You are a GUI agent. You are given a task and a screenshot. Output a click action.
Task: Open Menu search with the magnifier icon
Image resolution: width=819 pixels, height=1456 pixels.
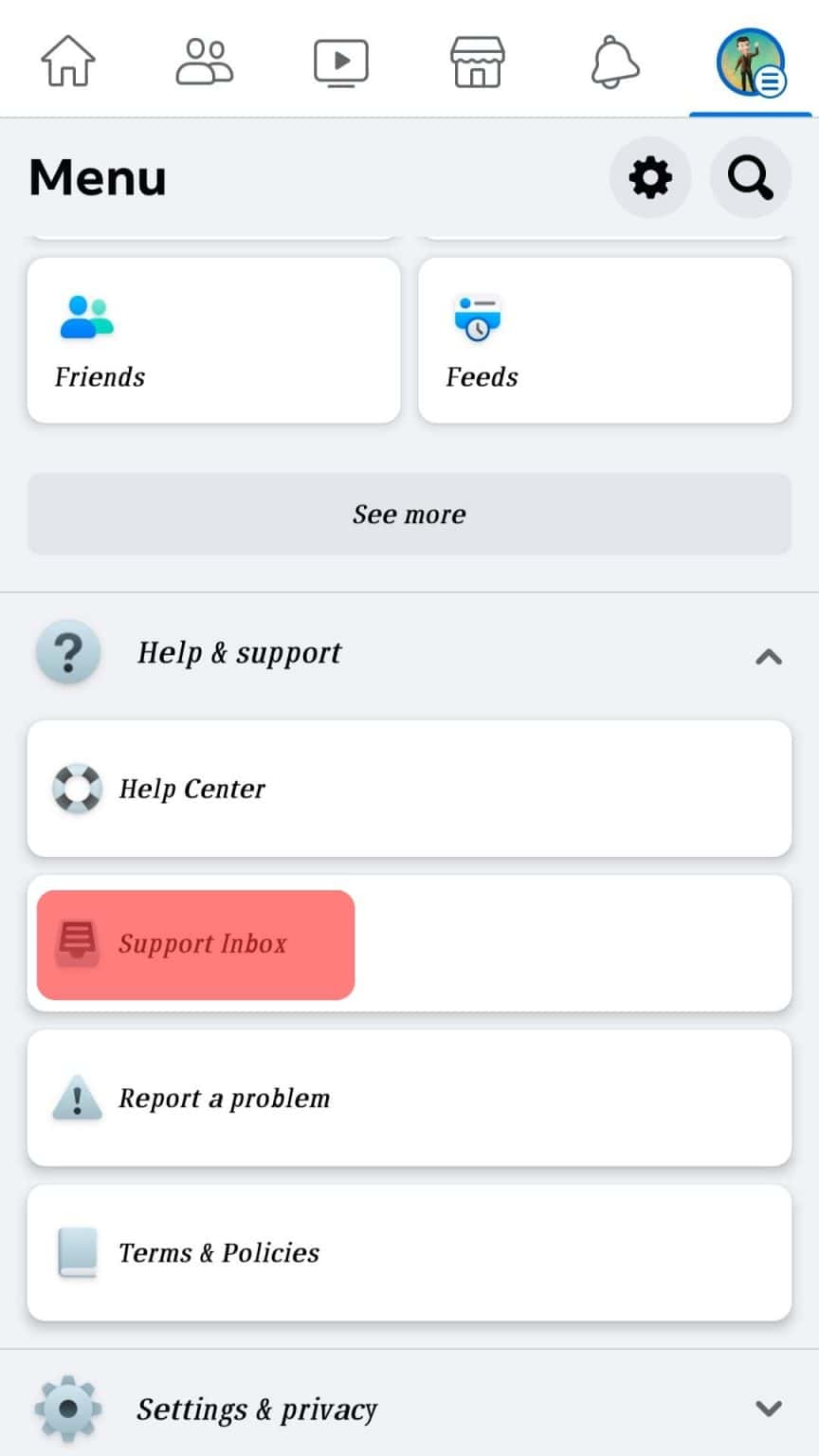point(750,177)
